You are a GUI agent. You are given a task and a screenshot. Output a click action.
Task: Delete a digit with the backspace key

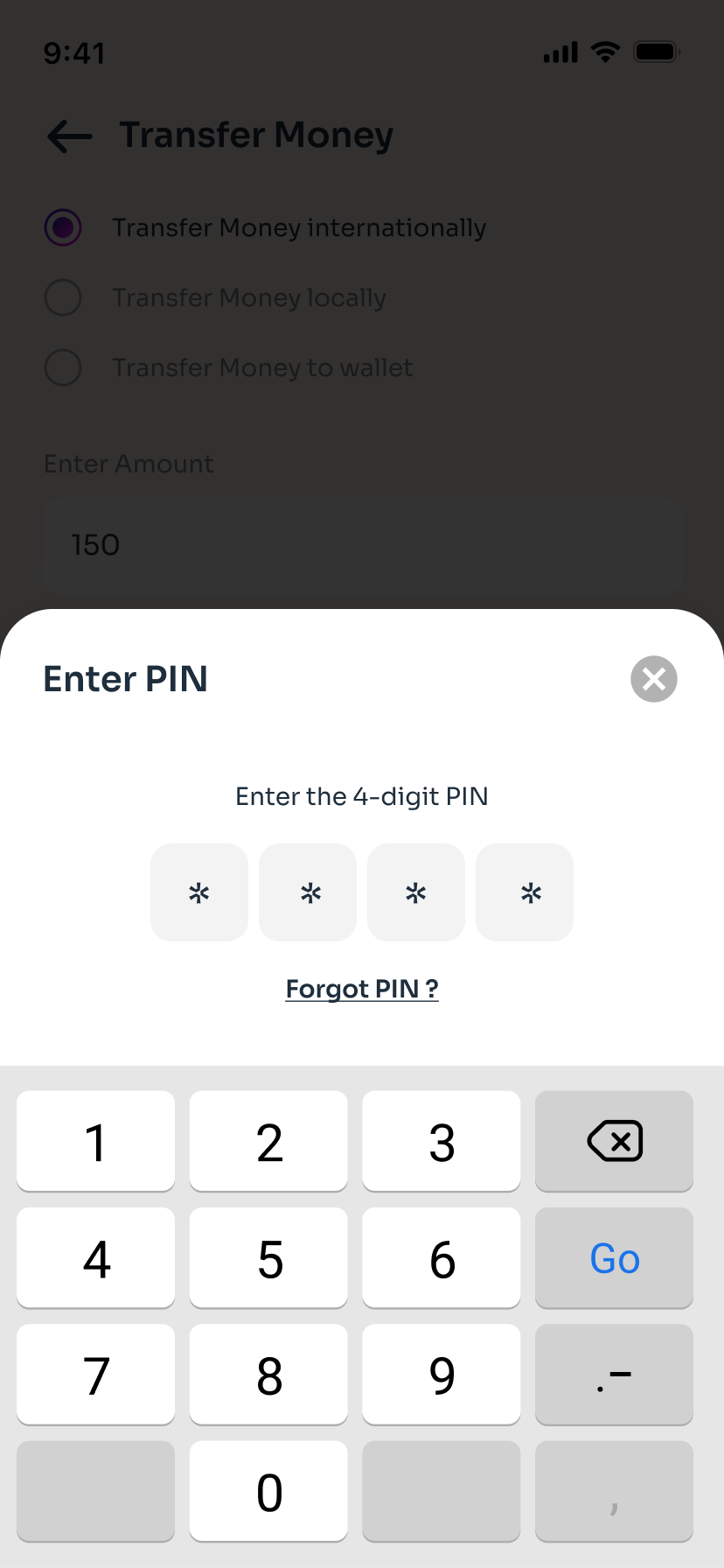pyautogui.click(x=615, y=1141)
